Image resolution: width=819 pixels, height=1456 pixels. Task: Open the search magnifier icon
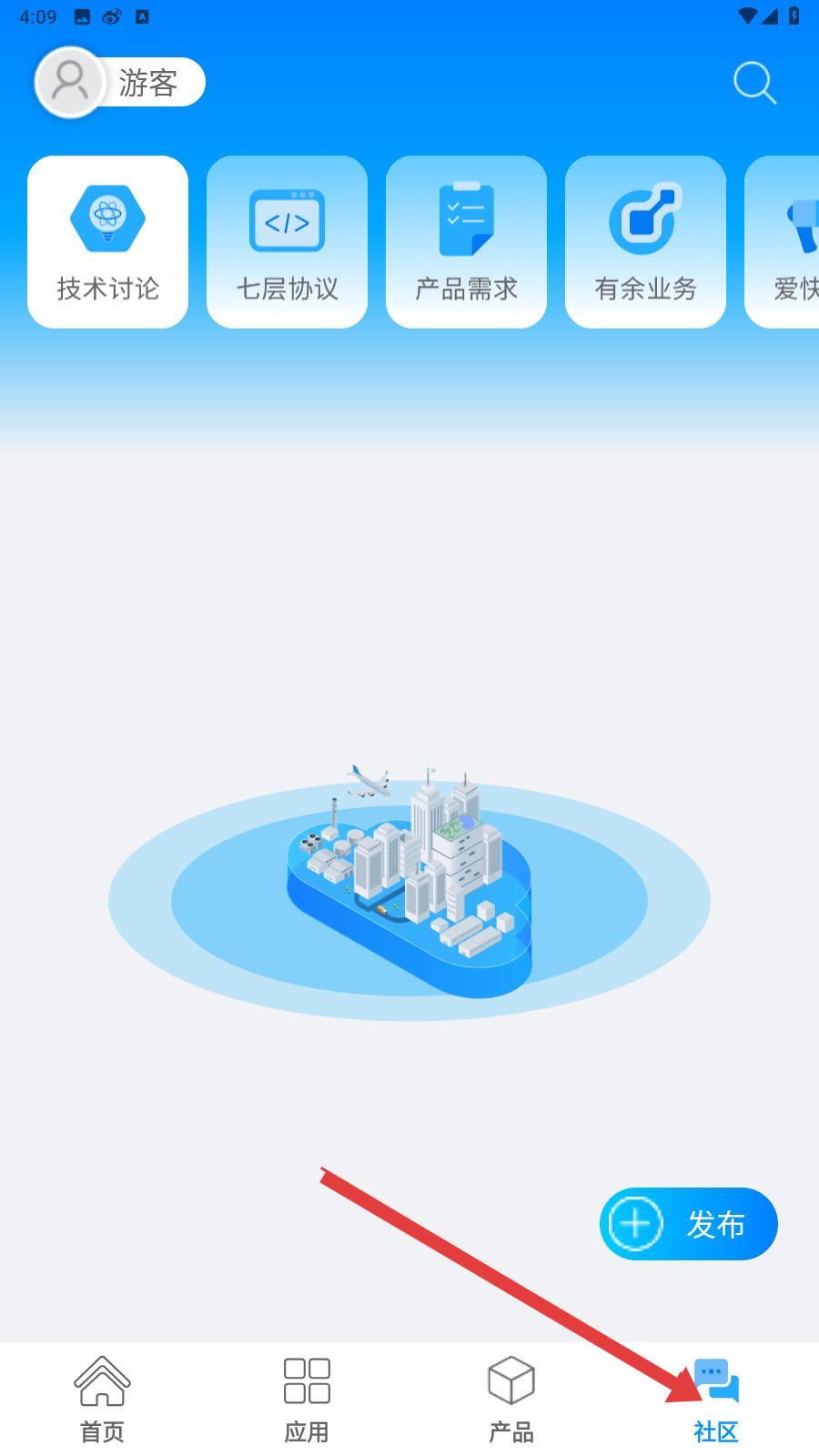pos(754,83)
